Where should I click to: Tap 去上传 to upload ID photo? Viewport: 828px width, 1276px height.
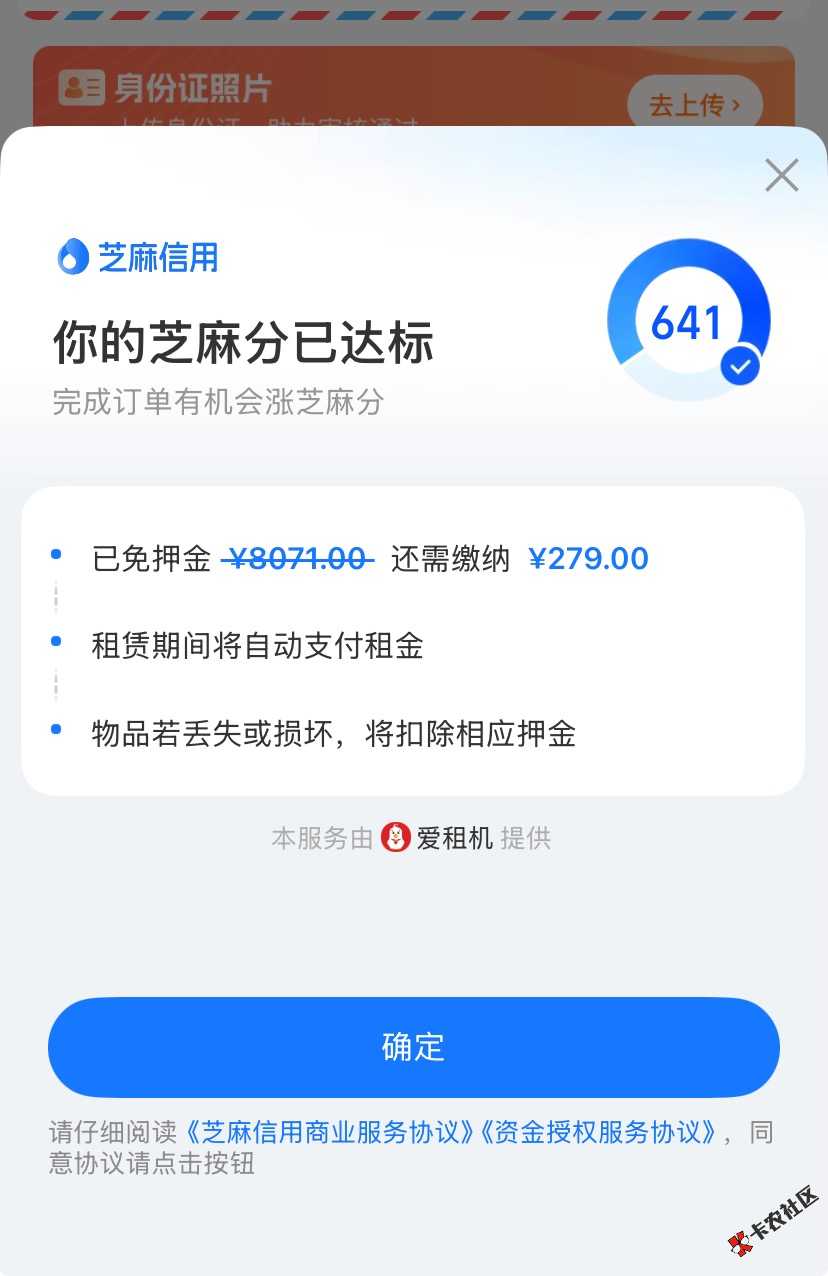[x=694, y=104]
